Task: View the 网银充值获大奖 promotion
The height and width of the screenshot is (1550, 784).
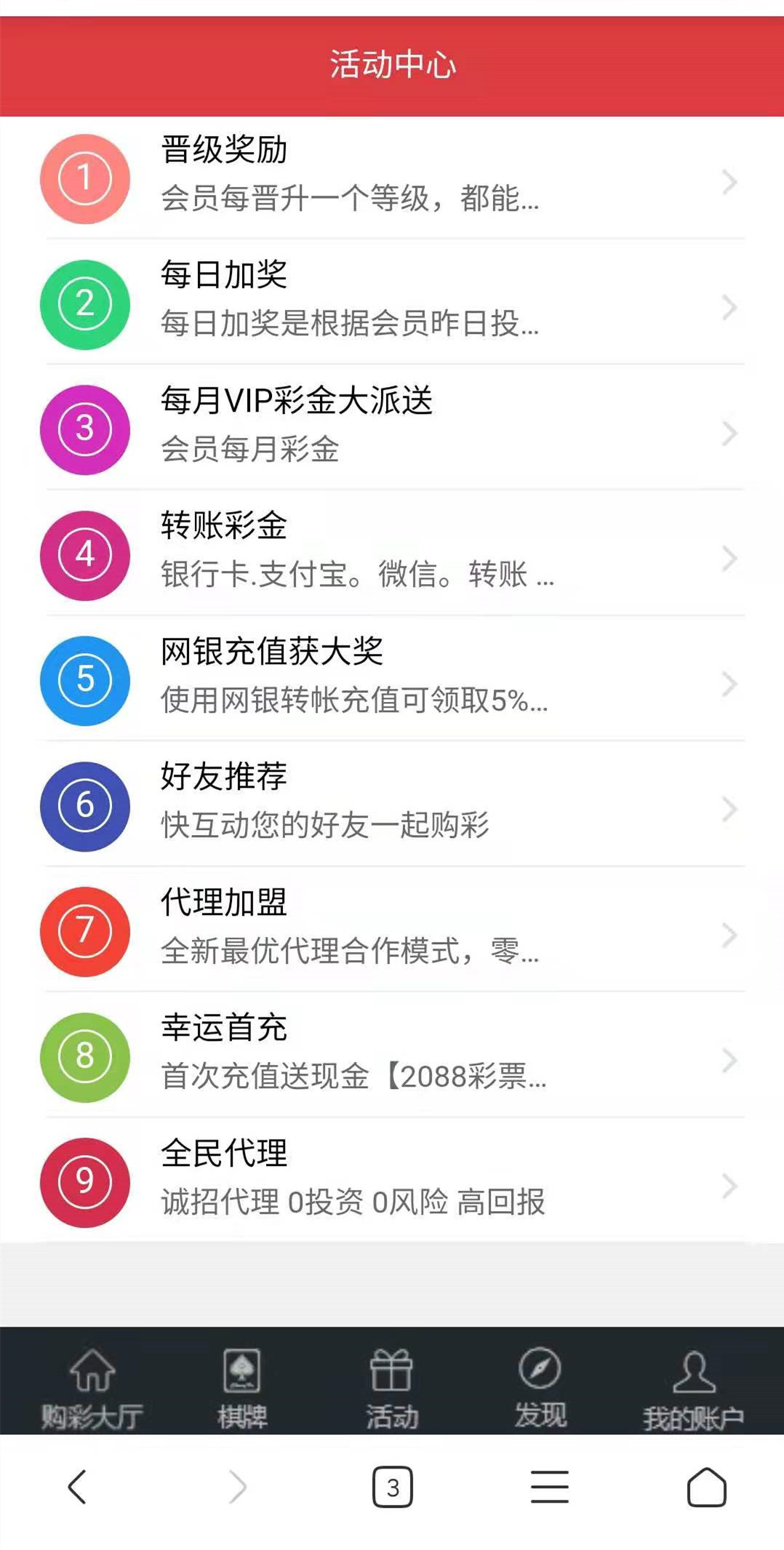Action: tap(393, 680)
